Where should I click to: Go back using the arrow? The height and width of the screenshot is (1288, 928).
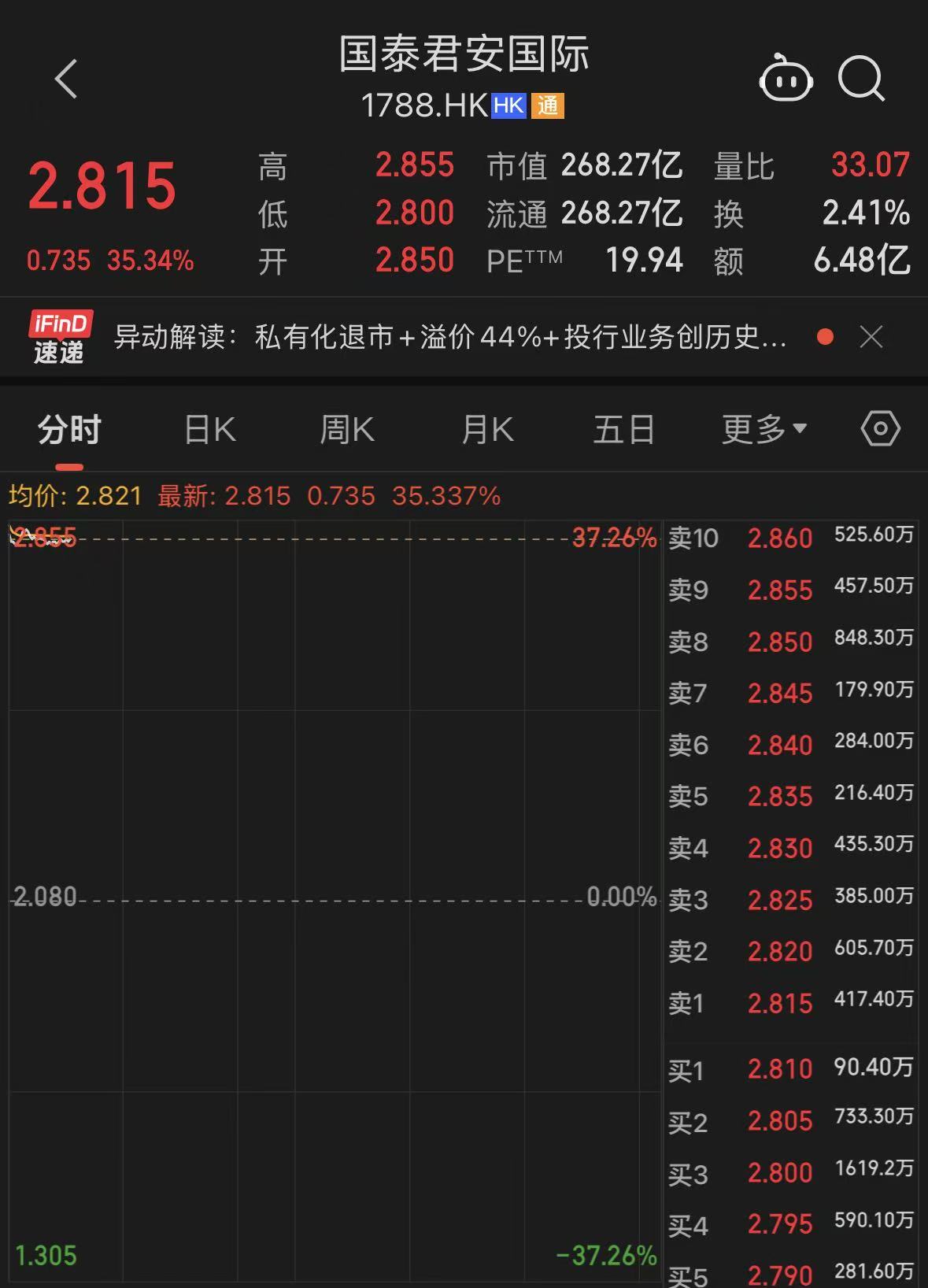[67, 80]
